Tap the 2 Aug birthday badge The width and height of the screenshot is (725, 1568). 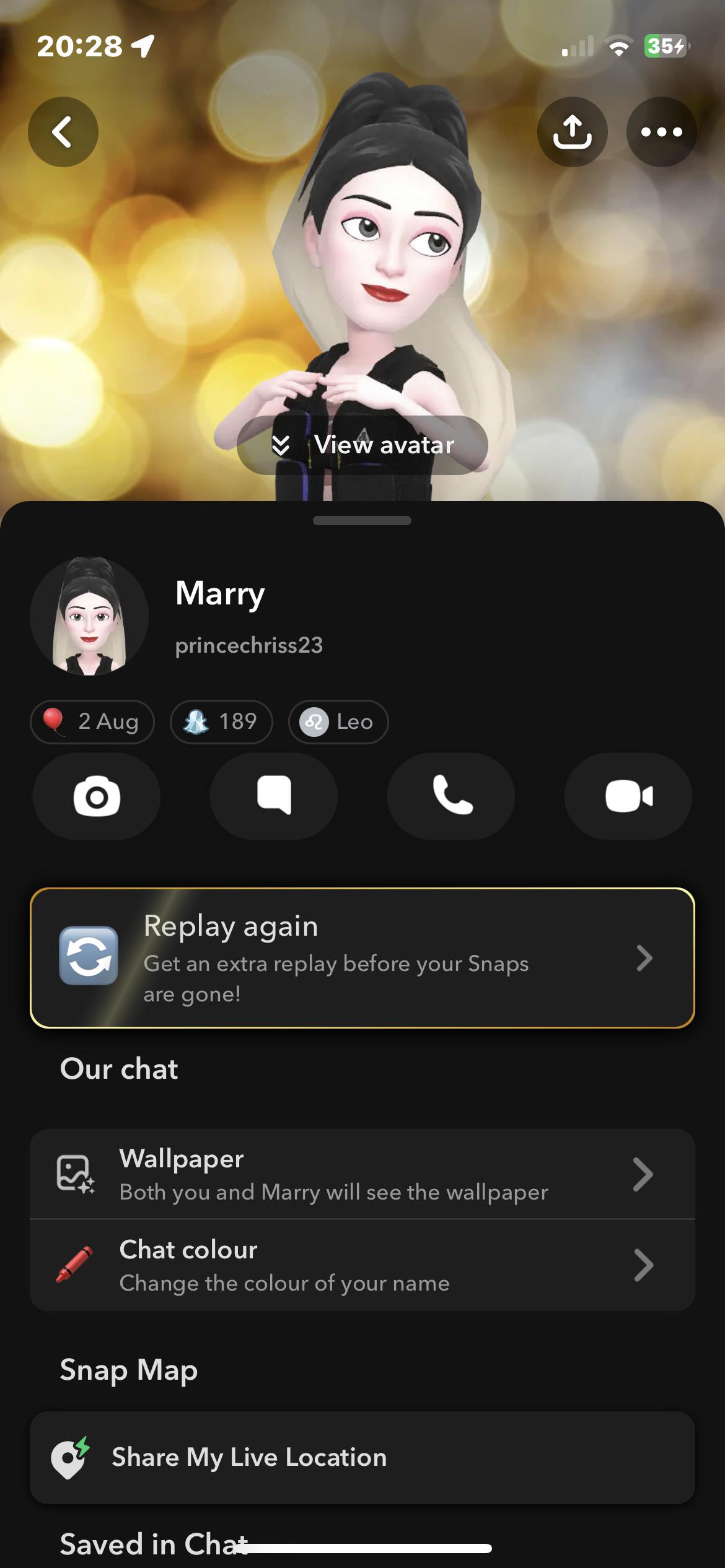point(91,721)
